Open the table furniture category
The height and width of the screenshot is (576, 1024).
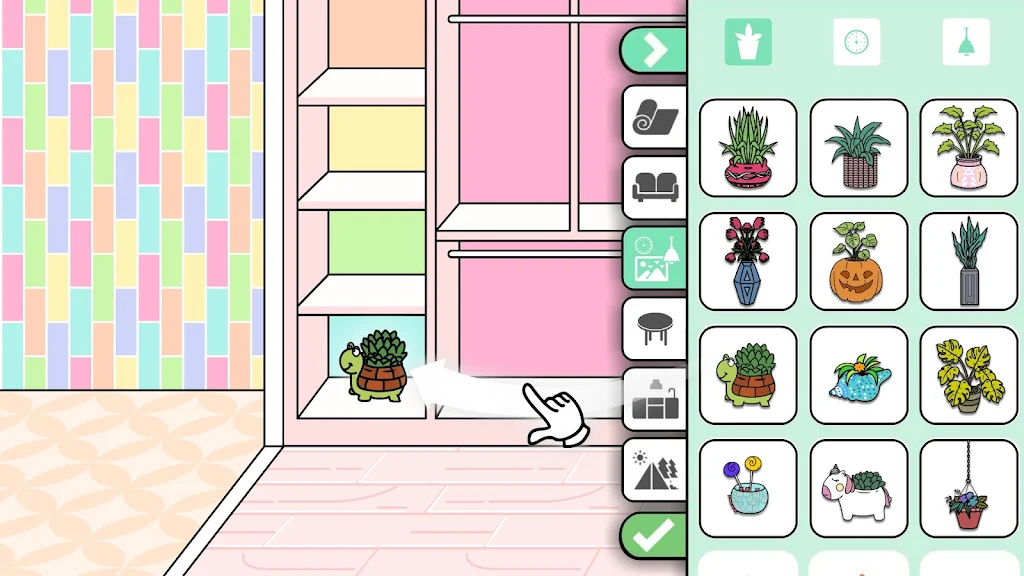[x=655, y=328]
